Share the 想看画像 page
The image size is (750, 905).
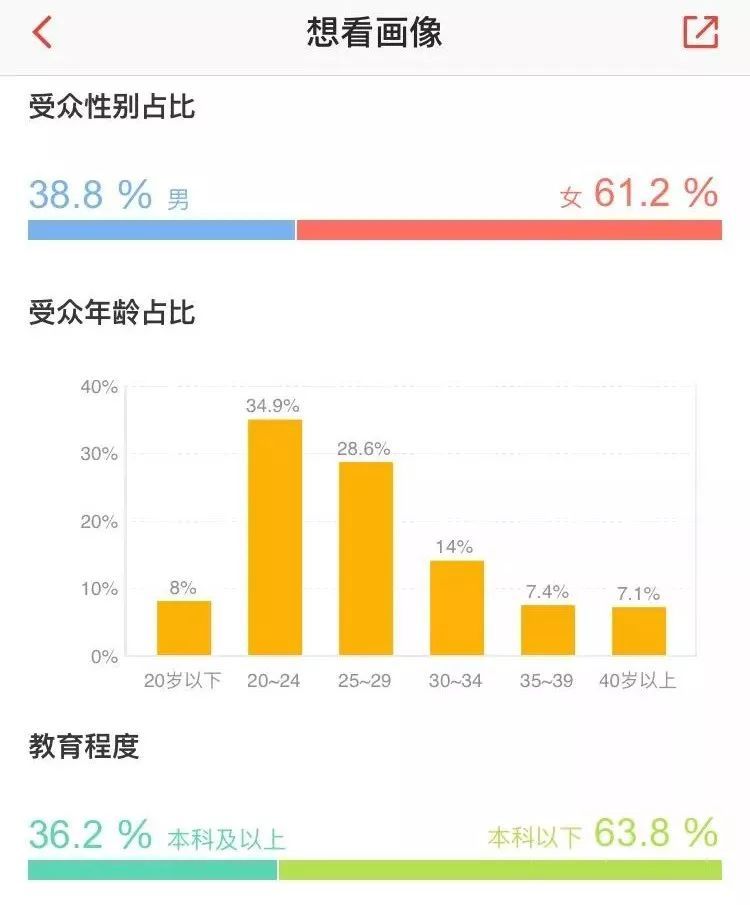700,32
